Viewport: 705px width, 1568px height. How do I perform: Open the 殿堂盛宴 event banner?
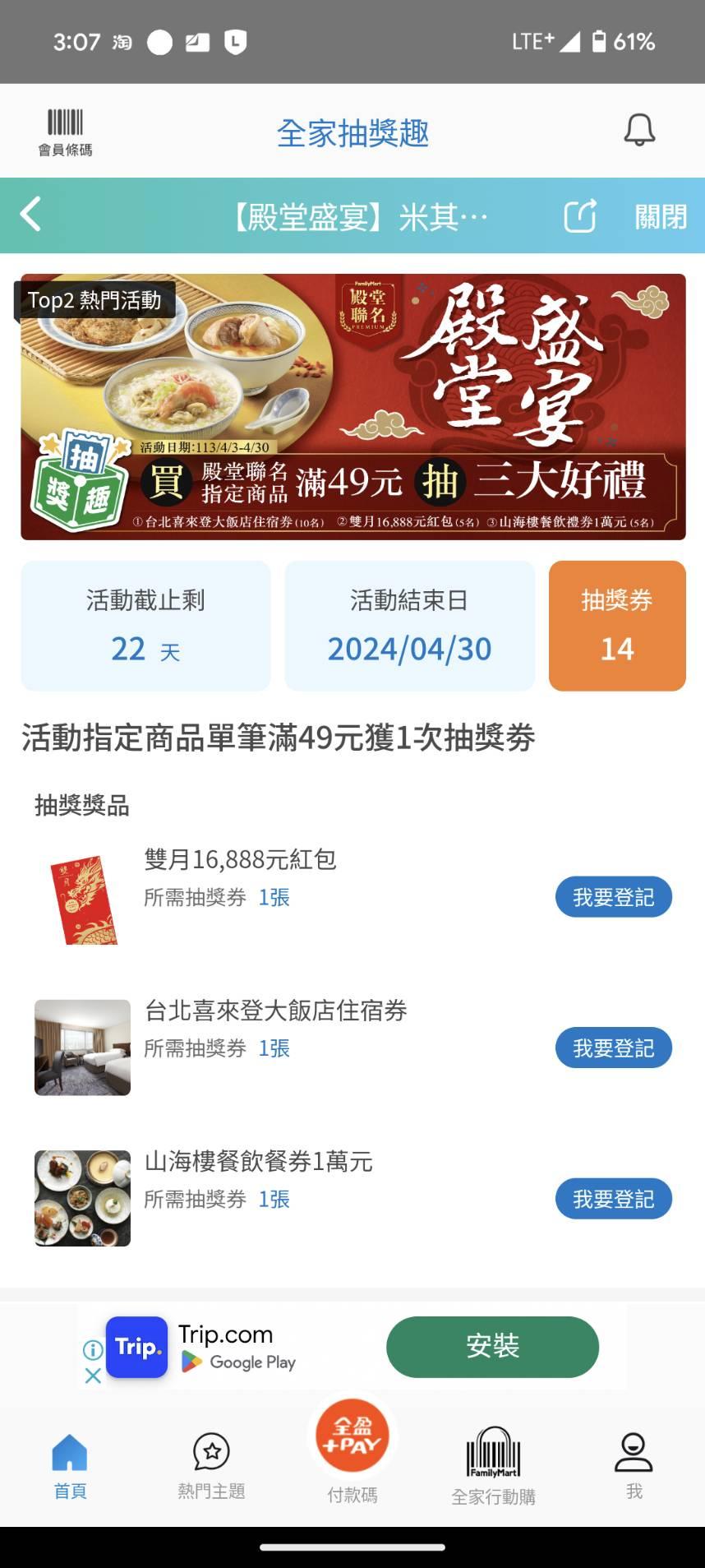(352, 406)
